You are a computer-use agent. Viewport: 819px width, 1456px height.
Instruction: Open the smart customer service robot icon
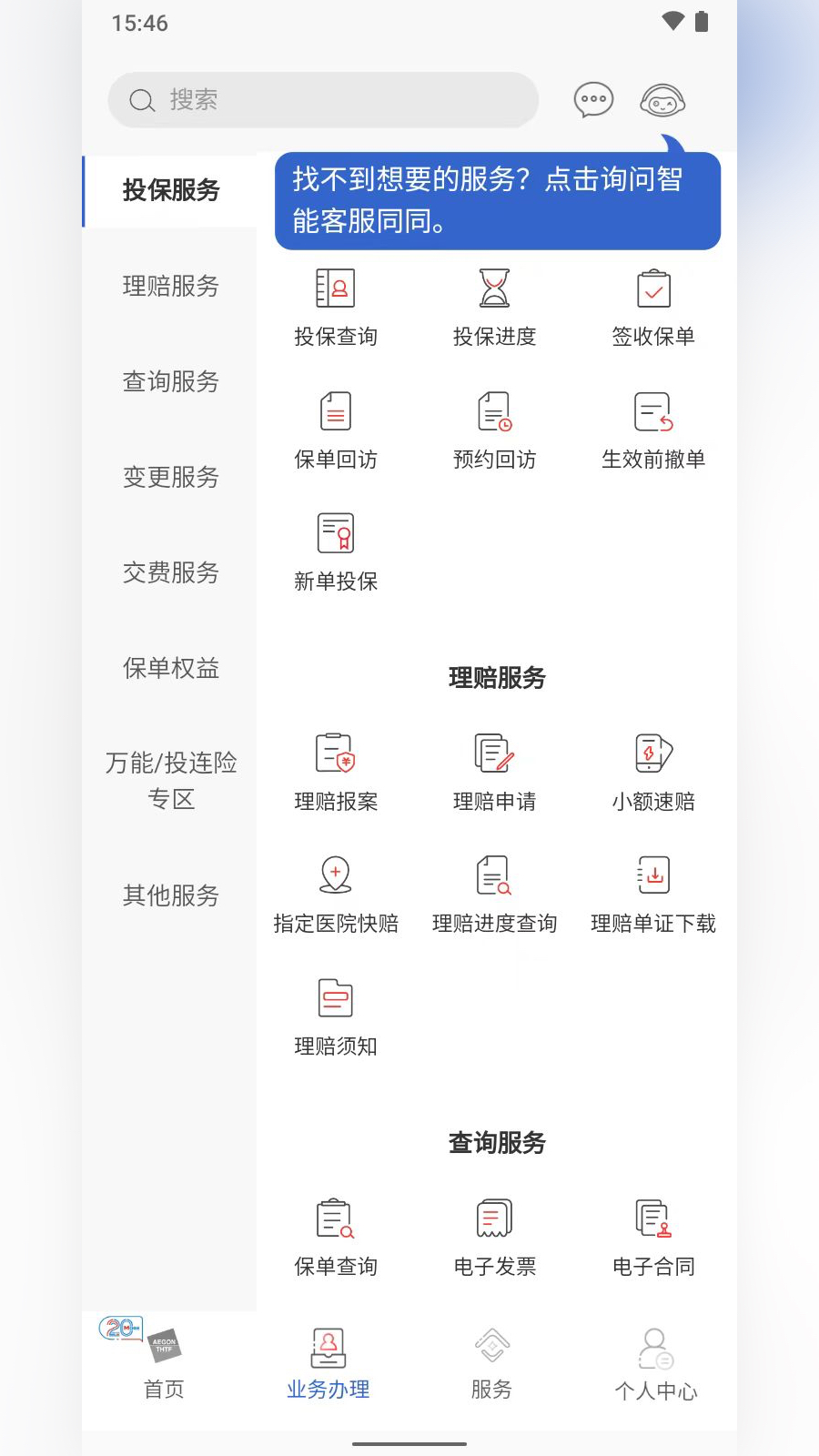(x=662, y=101)
